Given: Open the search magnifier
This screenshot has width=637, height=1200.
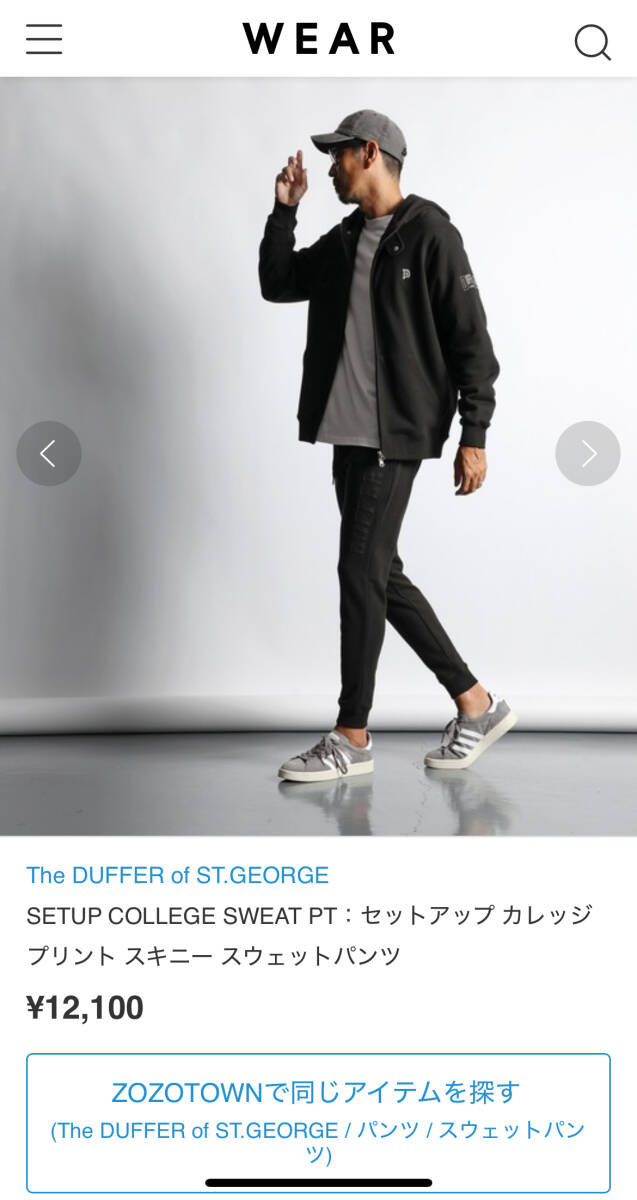Looking at the screenshot, I should tap(592, 42).
